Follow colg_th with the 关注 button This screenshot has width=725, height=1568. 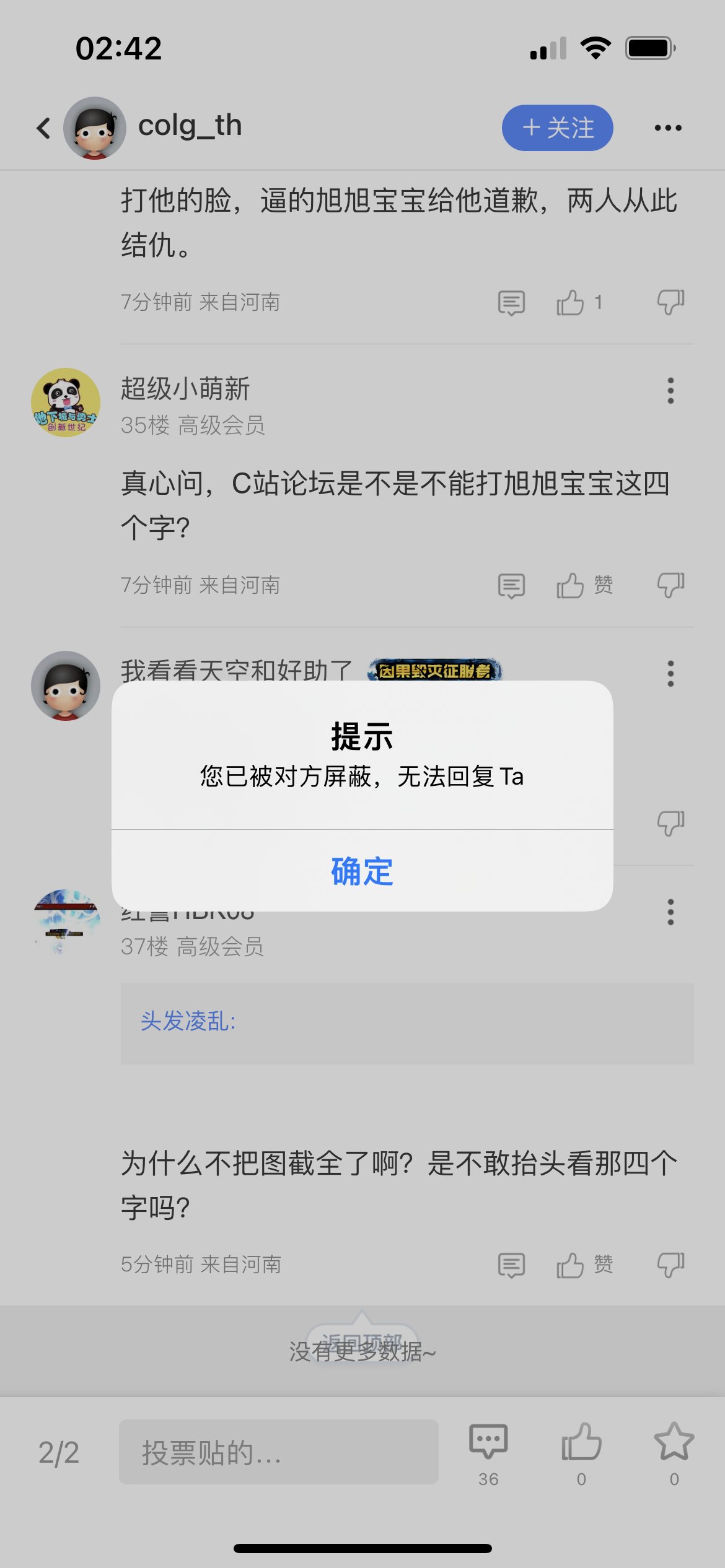(557, 128)
